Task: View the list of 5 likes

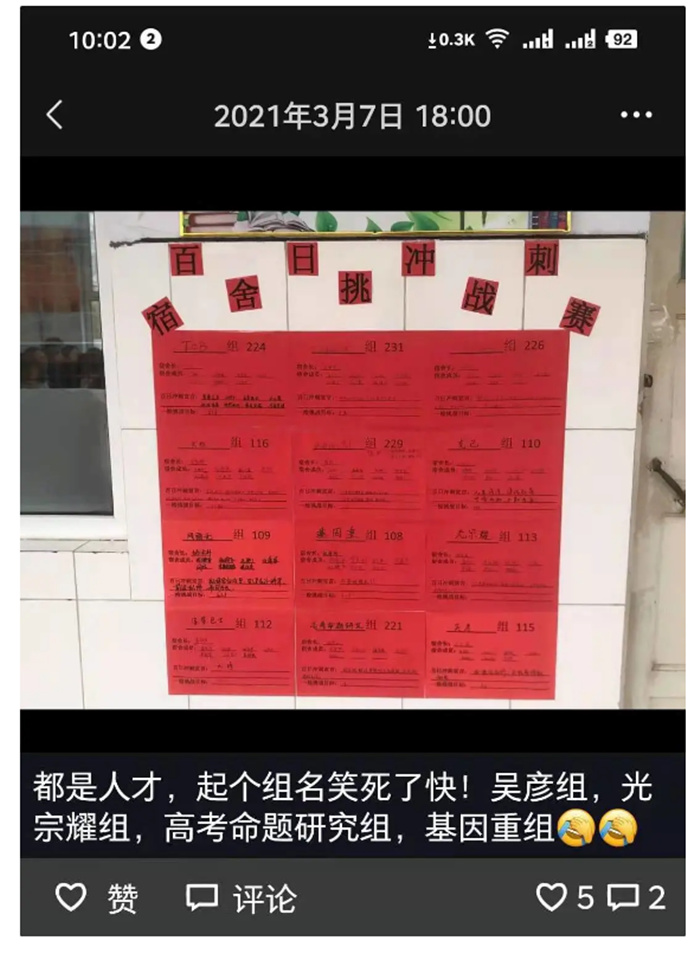Action: click(565, 897)
